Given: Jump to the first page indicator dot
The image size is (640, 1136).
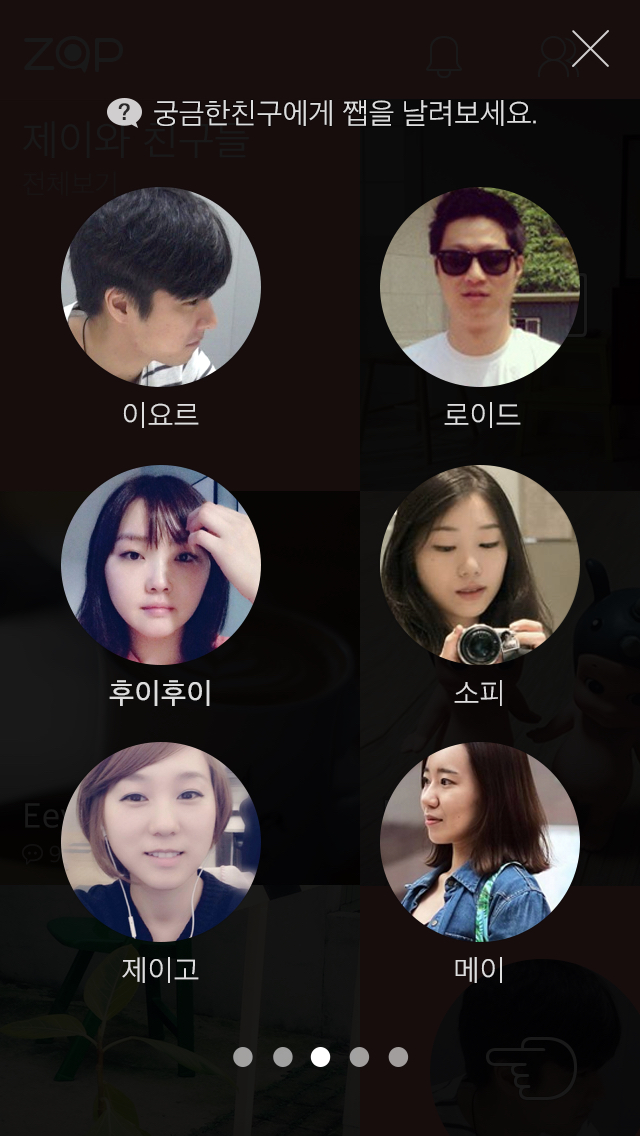Looking at the screenshot, I should 243,1057.
